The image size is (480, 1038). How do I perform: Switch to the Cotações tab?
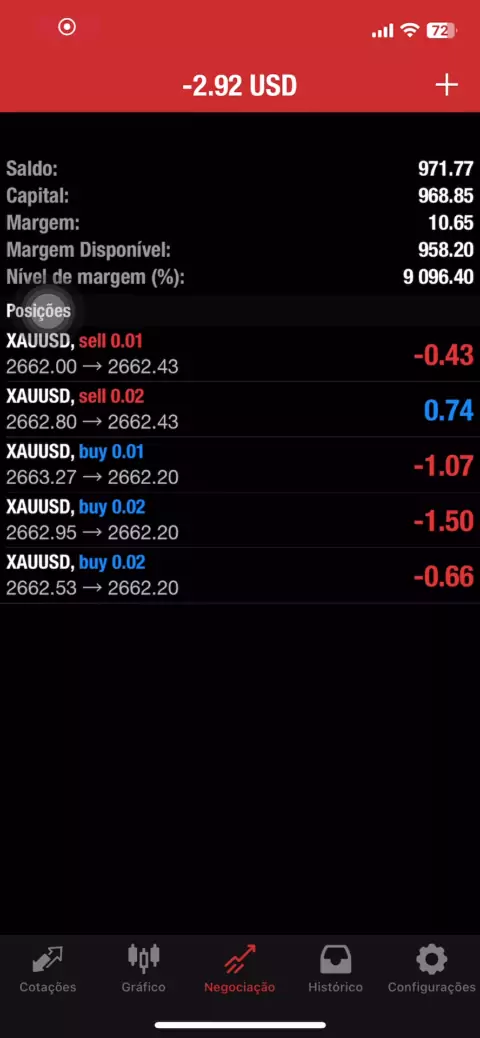(48, 969)
